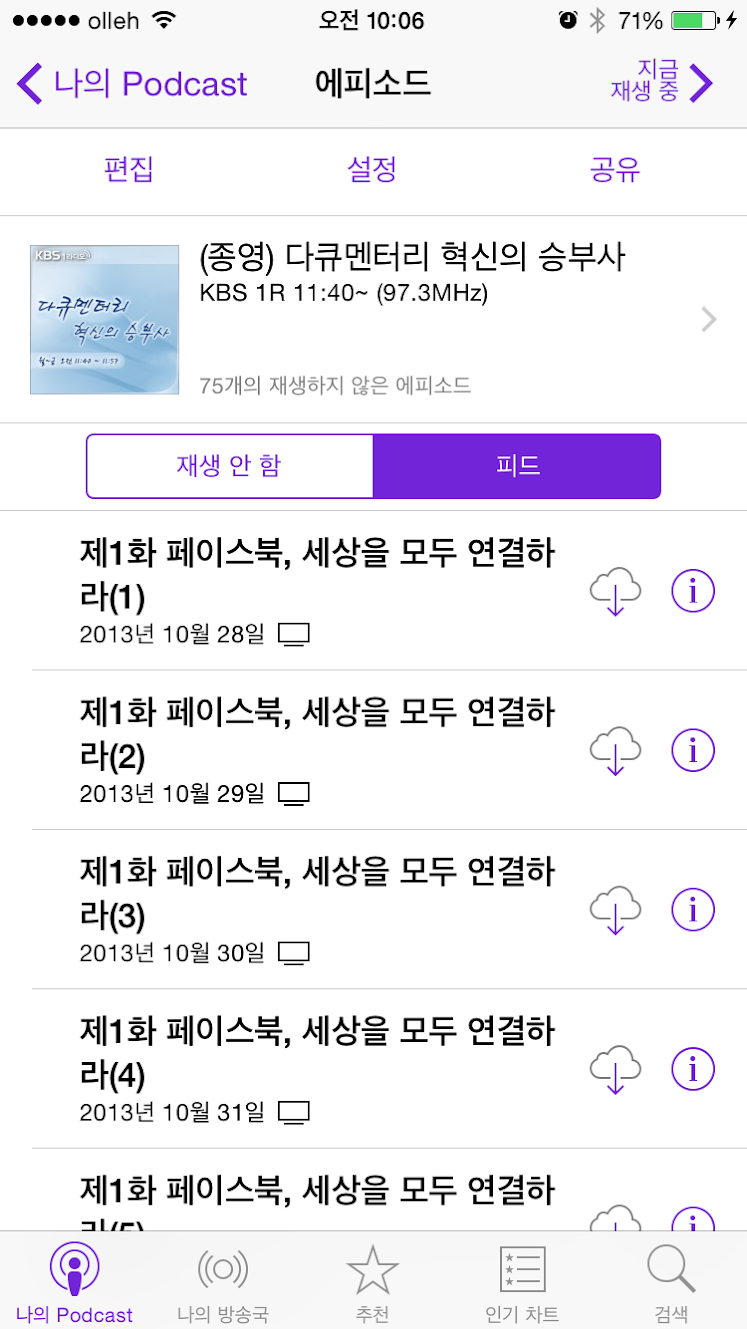Viewport: 747px width, 1329px height.
Task: Open 설정 for this podcast
Action: [x=372, y=169]
